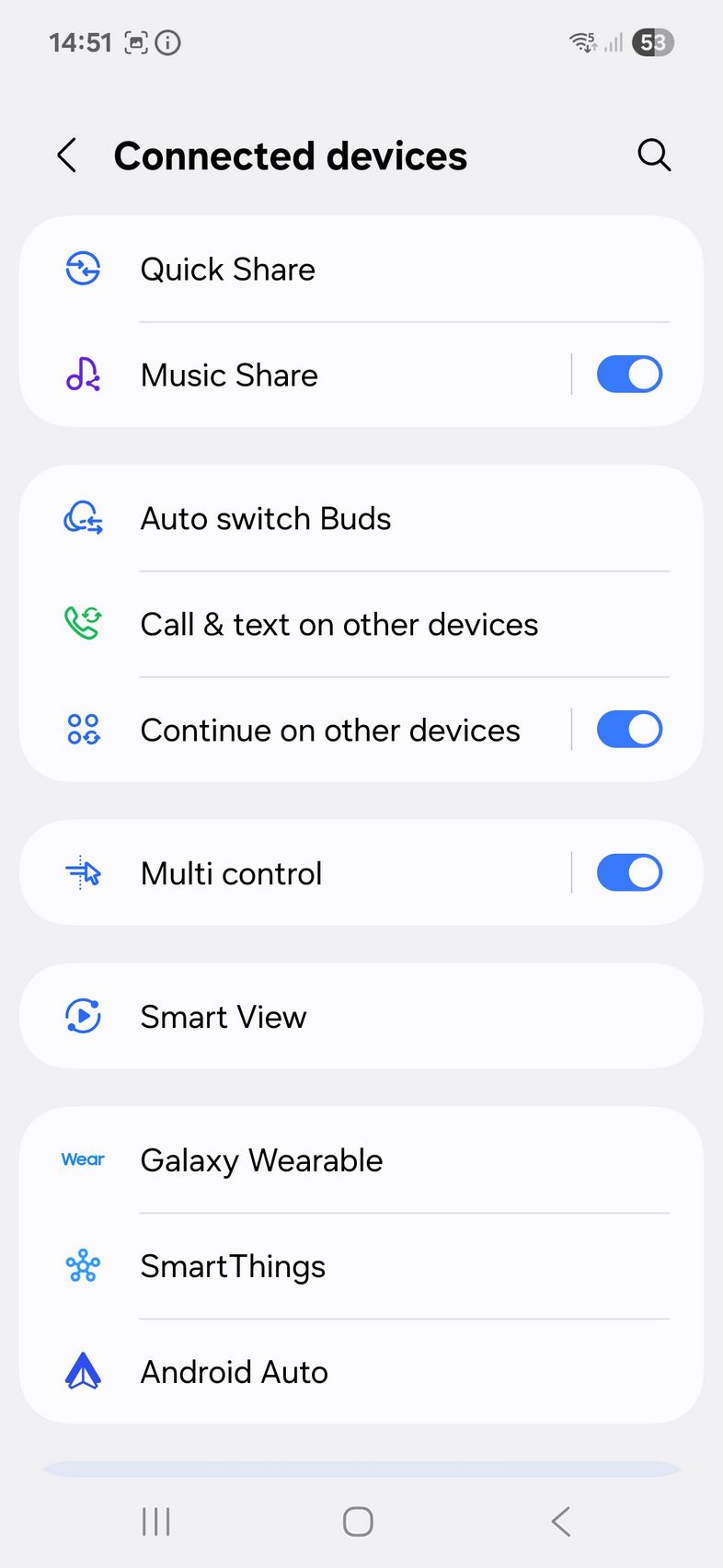Open Quick Share settings
The image size is (723, 1568).
coord(361,270)
